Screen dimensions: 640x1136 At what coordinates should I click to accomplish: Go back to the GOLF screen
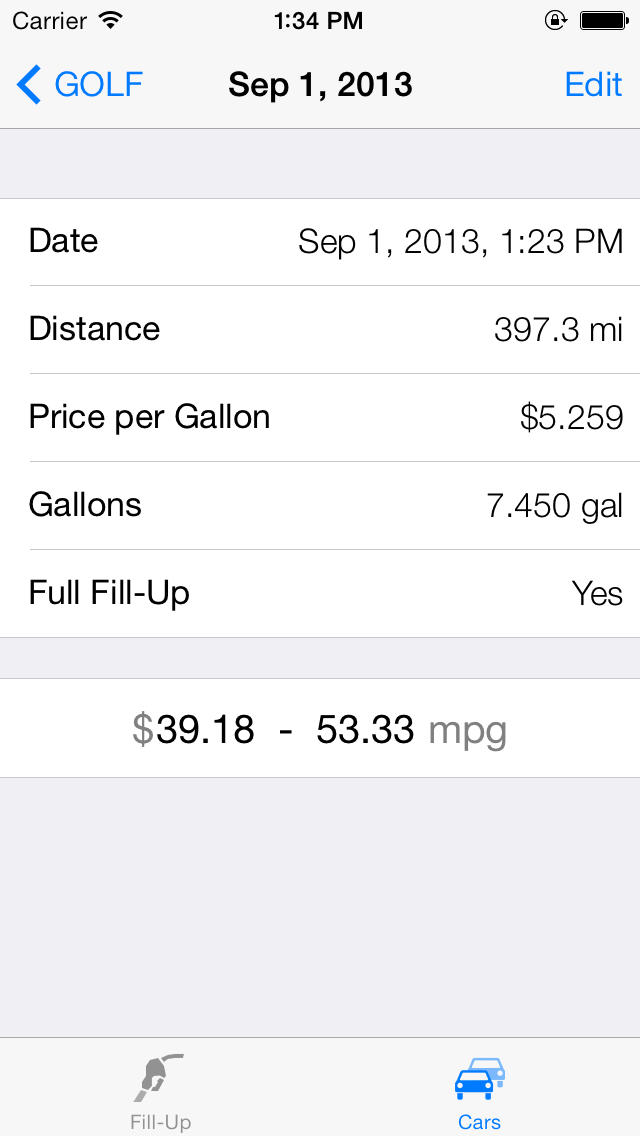click(80, 85)
